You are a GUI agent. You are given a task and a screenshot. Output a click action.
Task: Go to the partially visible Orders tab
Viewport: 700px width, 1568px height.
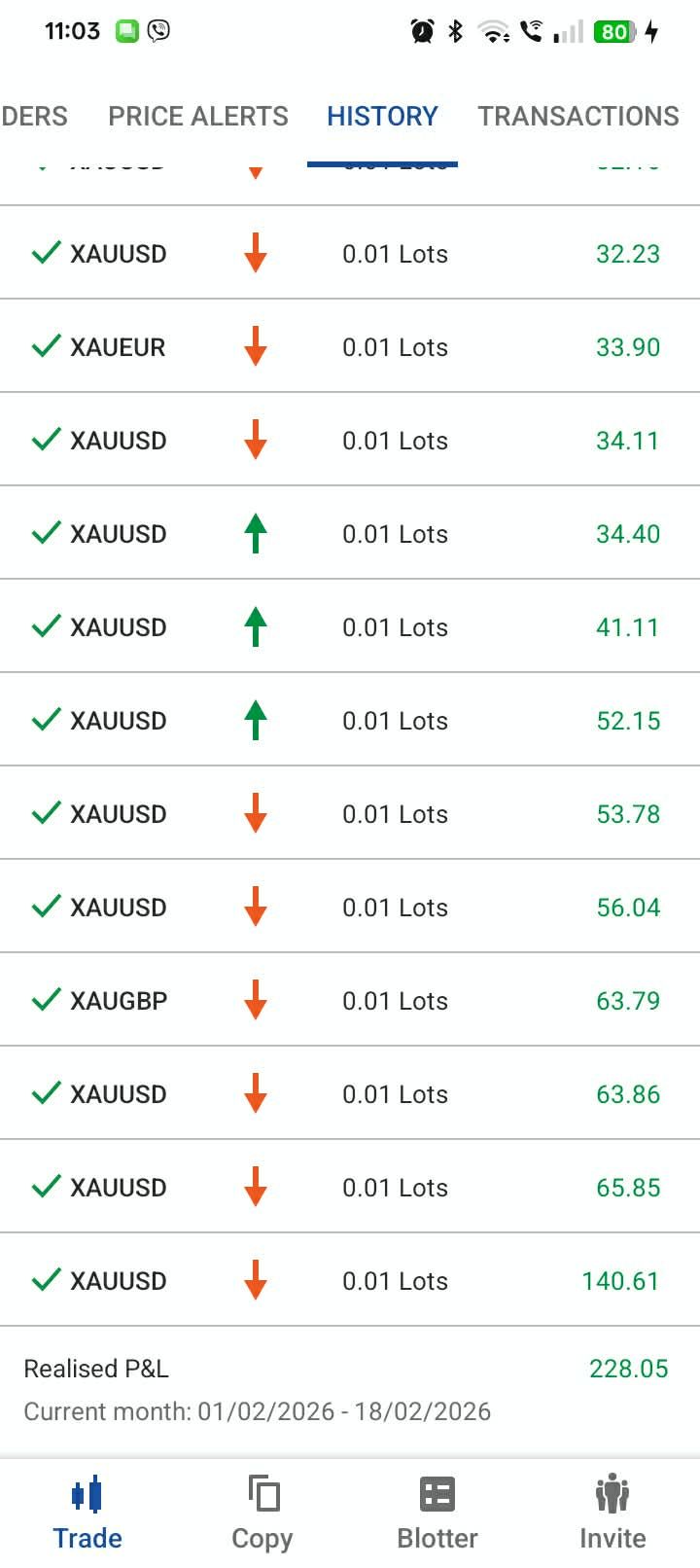(35, 117)
